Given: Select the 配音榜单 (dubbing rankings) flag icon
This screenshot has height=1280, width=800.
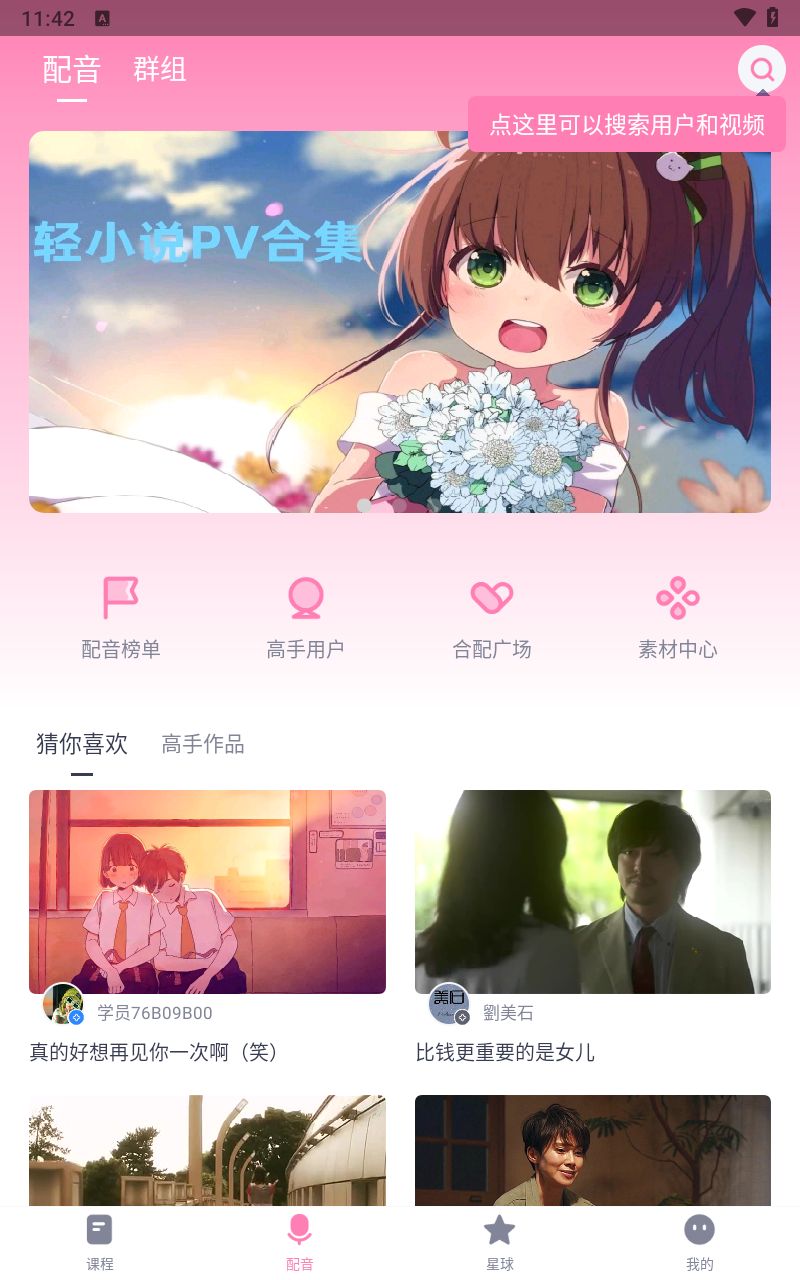Looking at the screenshot, I should [x=120, y=598].
